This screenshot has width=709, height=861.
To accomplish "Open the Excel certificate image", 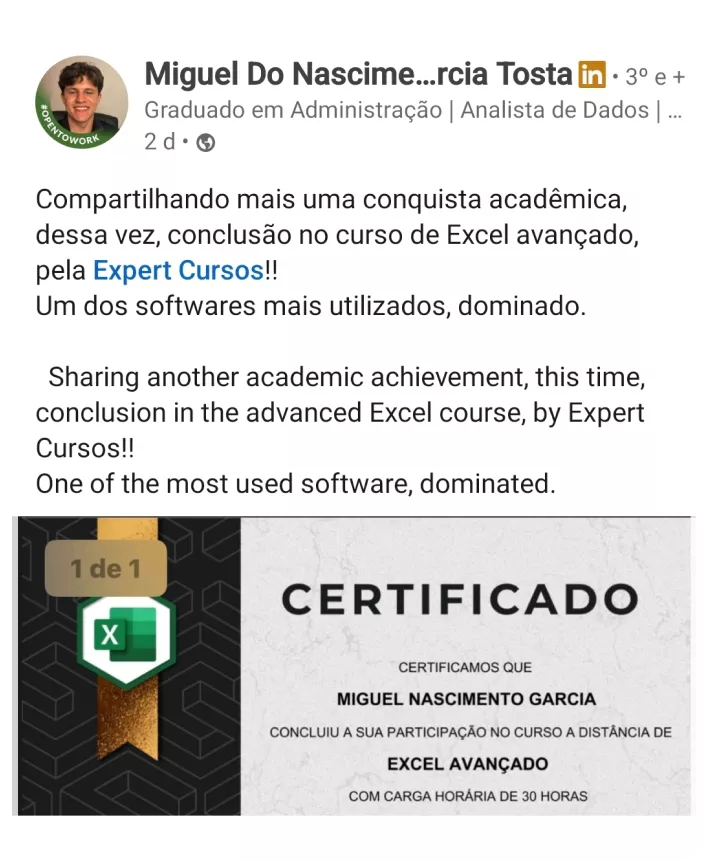I will [x=352, y=665].
